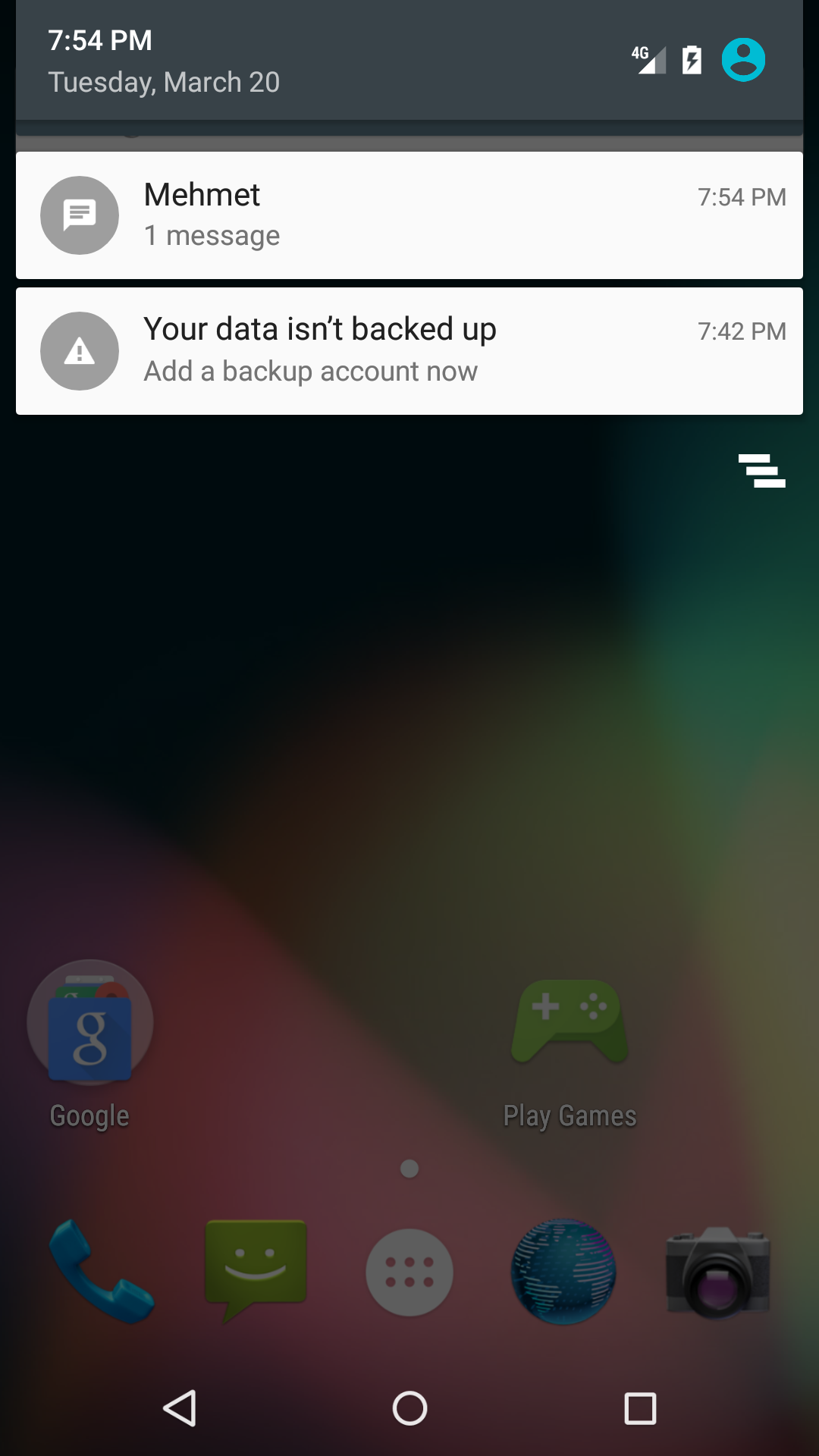Open Mehmet's message notification

click(x=409, y=215)
